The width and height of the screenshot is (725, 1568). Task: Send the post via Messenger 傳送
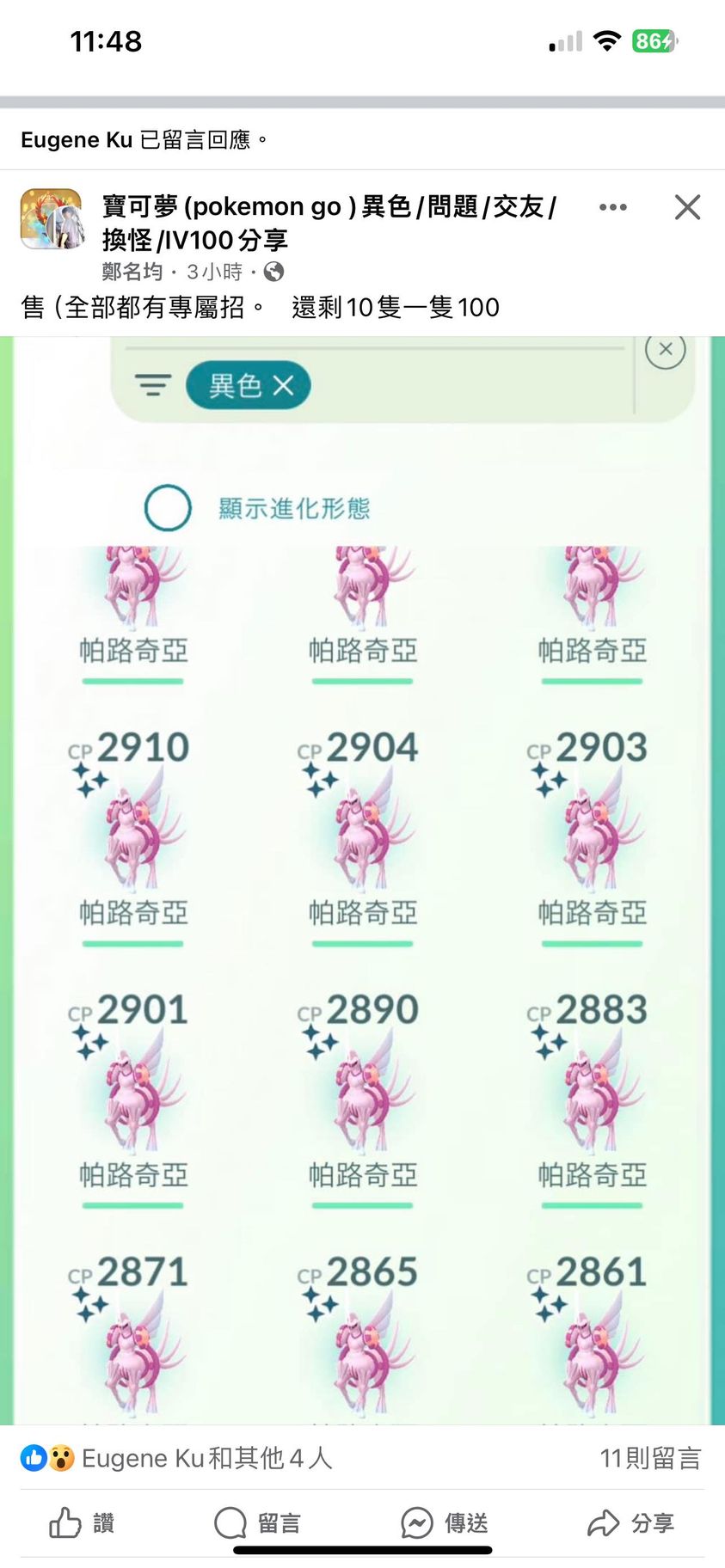pyautogui.click(x=445, y=1522)
